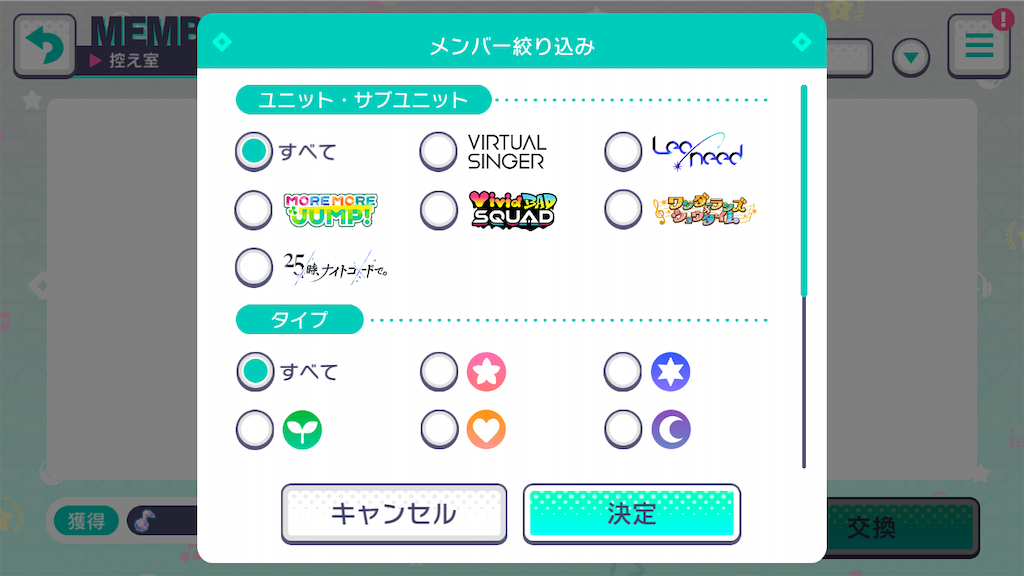Viewport: 1024px width, 576px height.
Task: Confirm the filter with 決定
Action: pyautogui.click(x=632, y=514)
